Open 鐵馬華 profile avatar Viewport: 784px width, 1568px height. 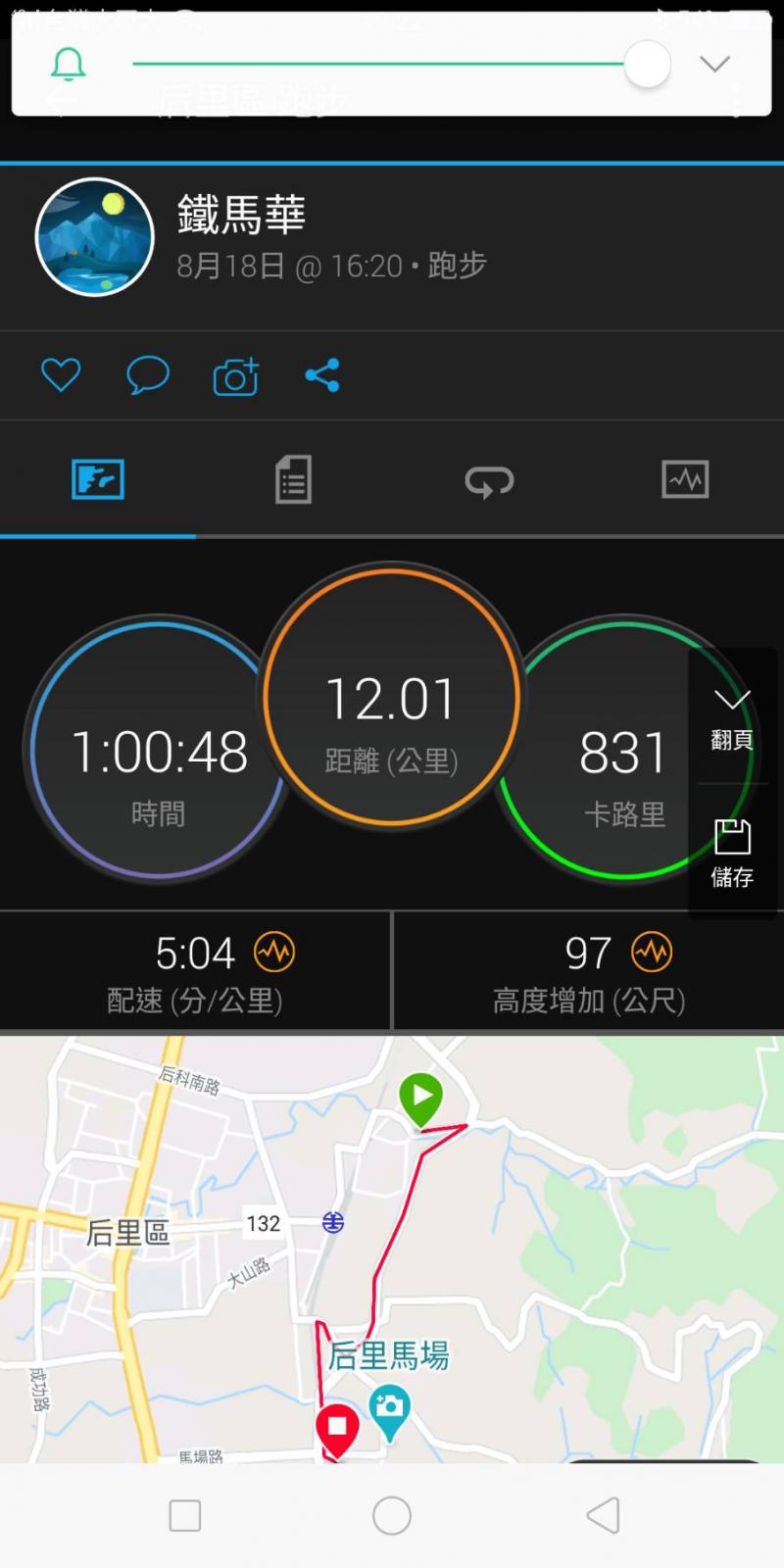pos(95,236)
